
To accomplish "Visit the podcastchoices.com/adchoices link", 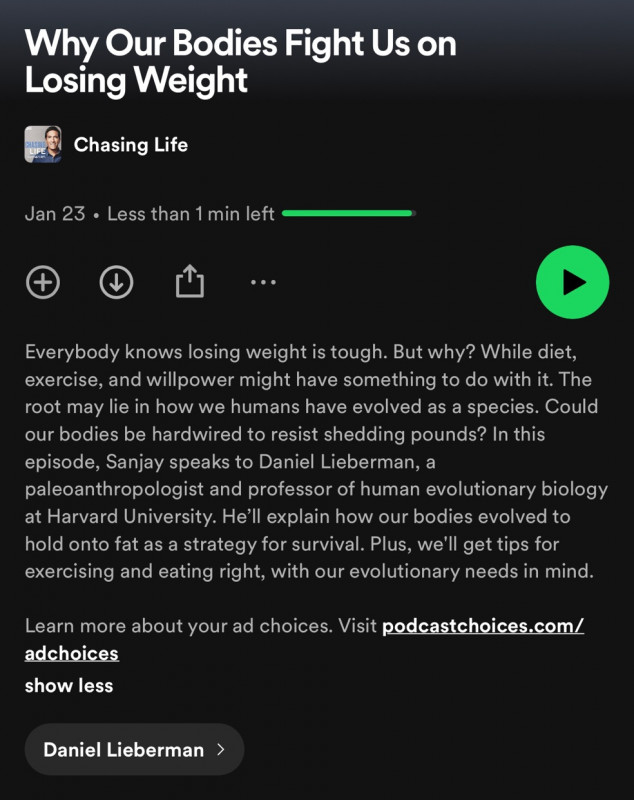I will coord(482,627).
